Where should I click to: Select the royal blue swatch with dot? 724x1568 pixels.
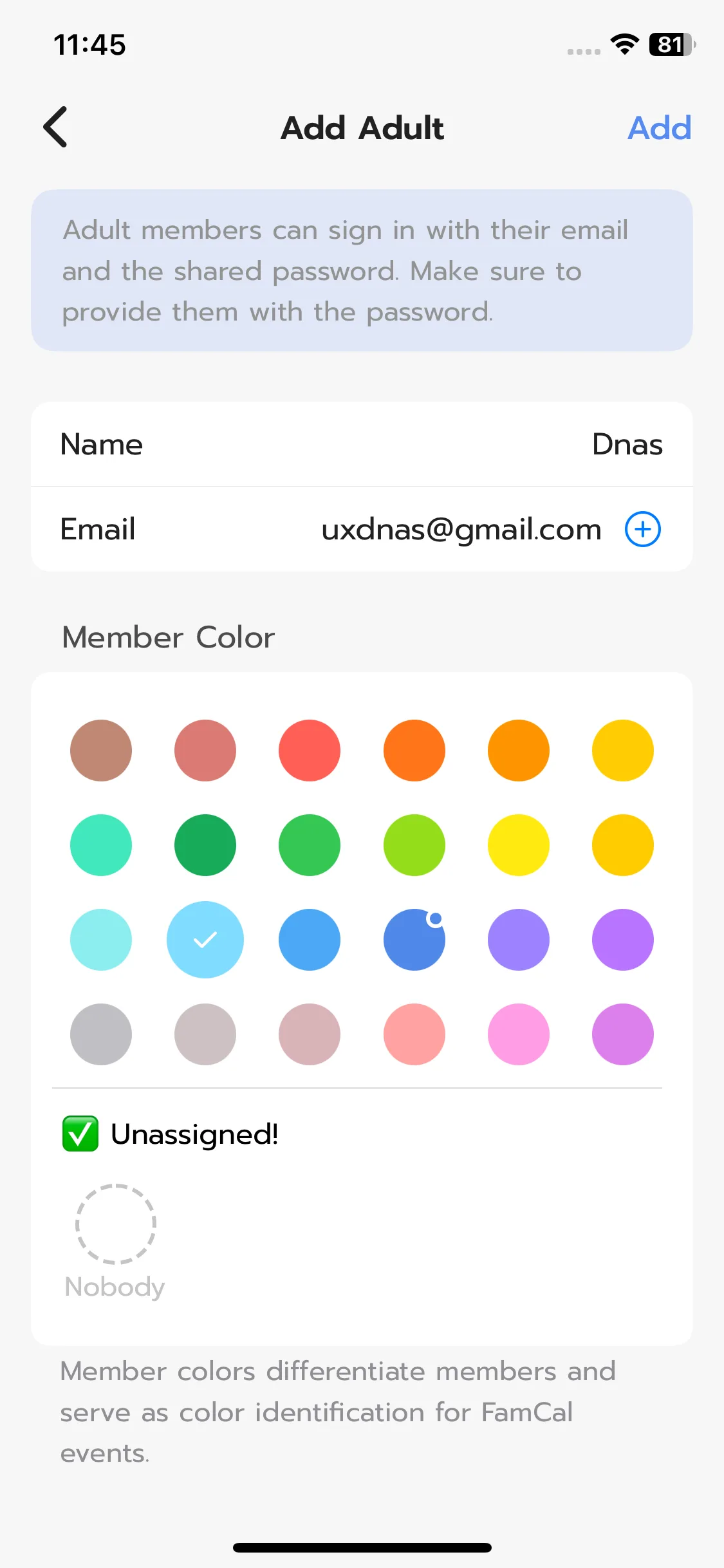pyautogui.click(x=414, y=940)
